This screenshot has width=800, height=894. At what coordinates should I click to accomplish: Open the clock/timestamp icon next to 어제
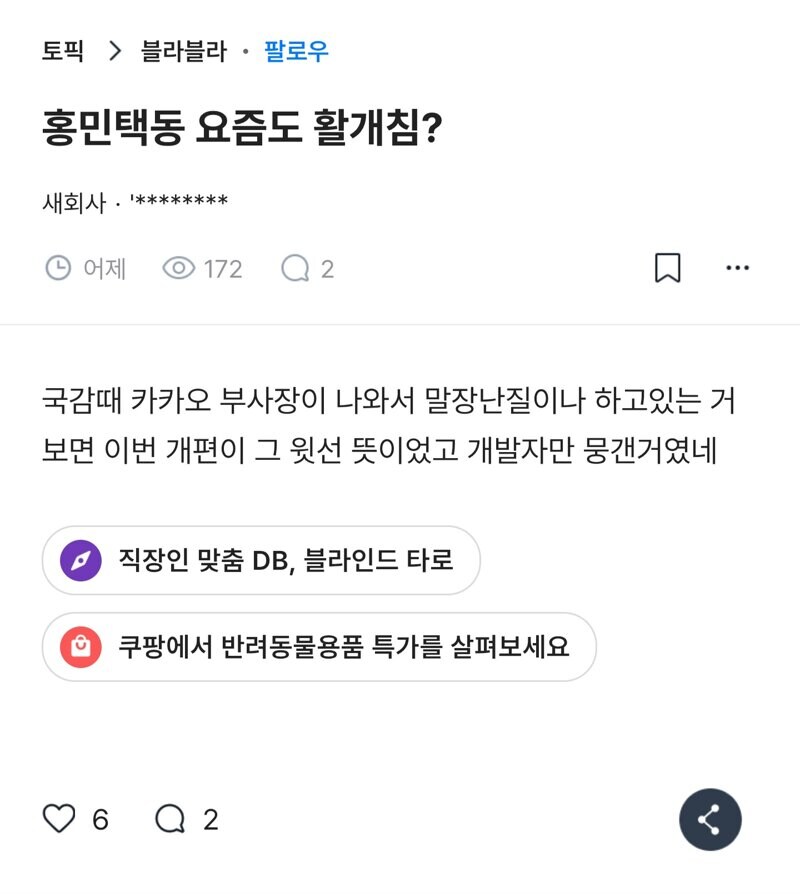(x=57, y=267)
